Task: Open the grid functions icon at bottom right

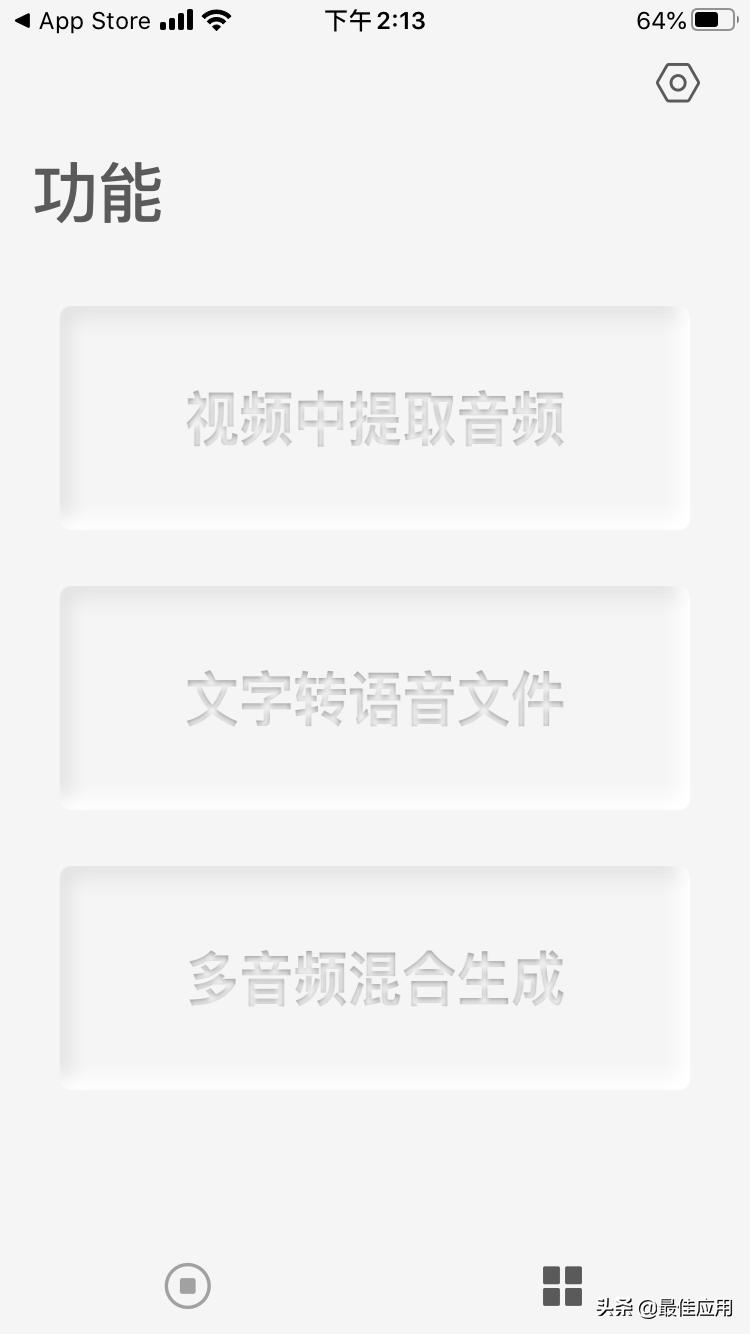Action: pos(562,1286)
